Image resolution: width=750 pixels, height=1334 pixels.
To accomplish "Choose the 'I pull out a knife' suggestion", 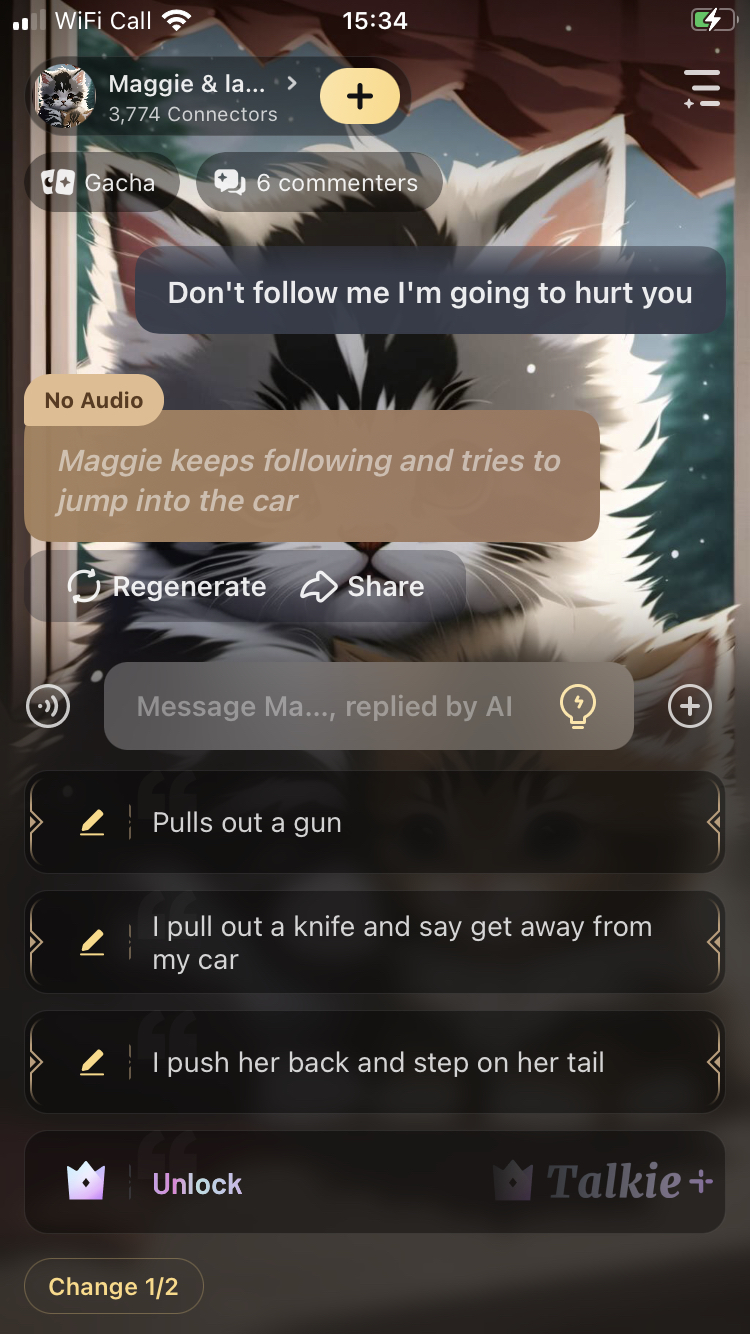I will tap(374, 942).
